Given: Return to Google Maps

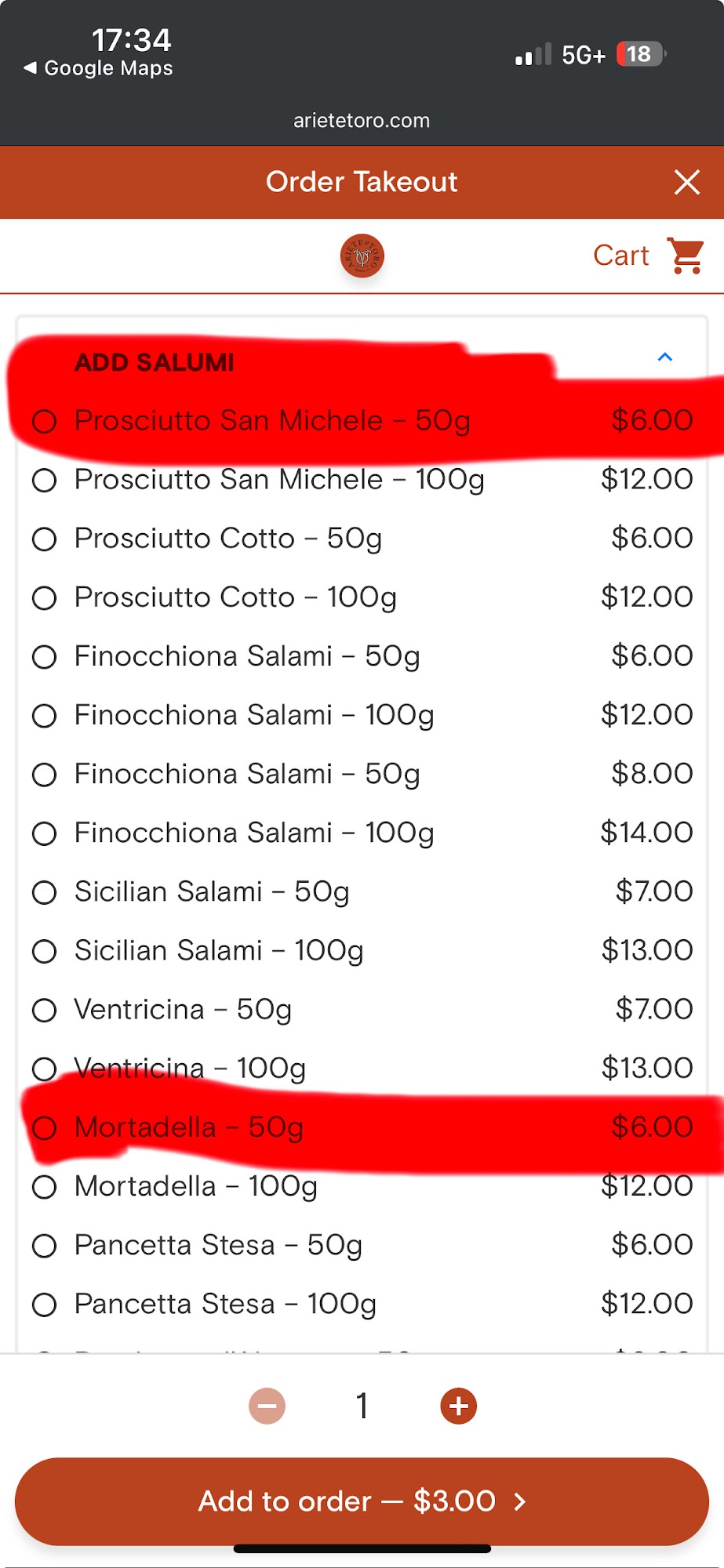Looking at the screenshot, I should (99, 68).
